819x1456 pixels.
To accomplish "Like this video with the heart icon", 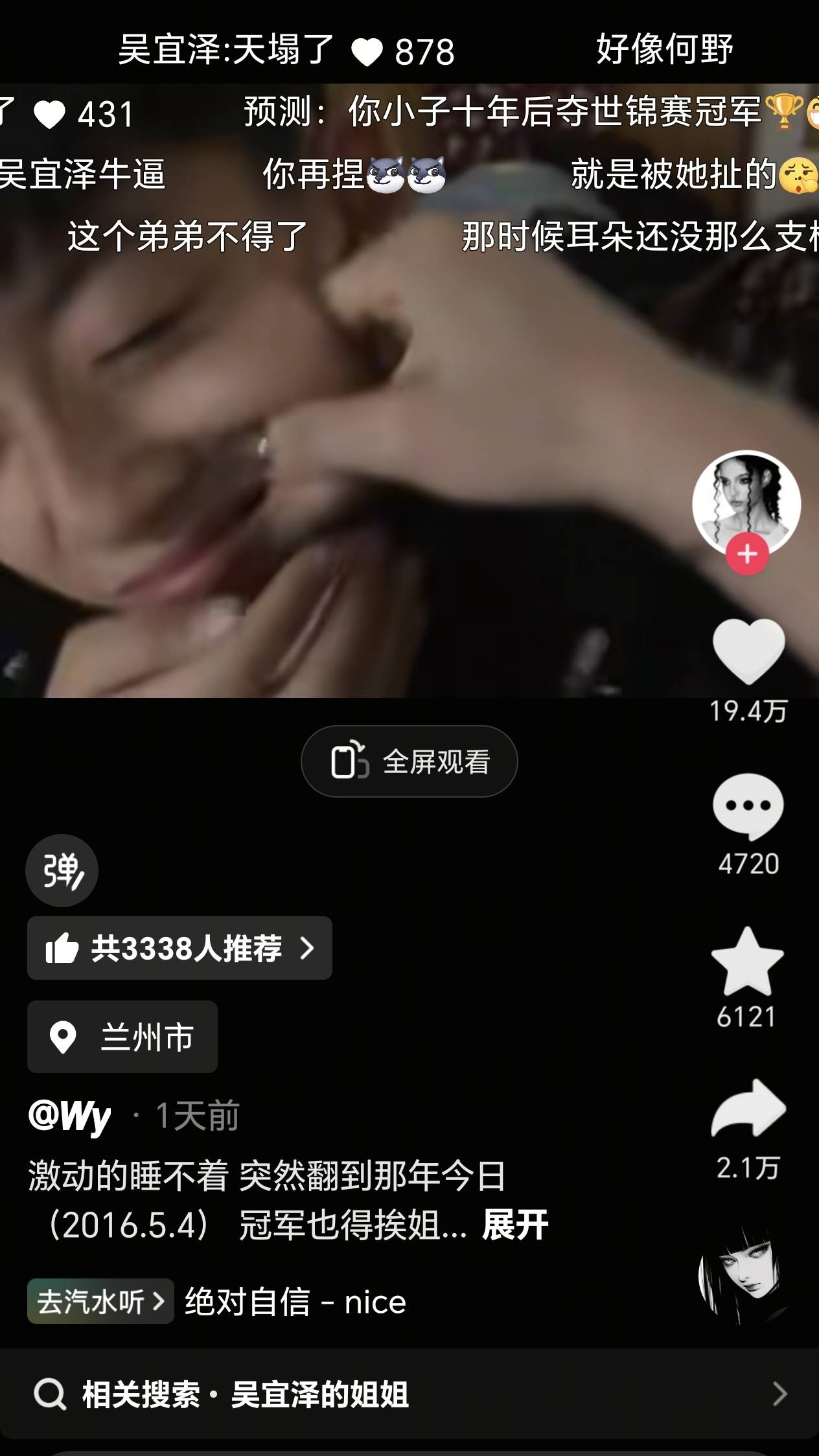I will coord(748,651).
